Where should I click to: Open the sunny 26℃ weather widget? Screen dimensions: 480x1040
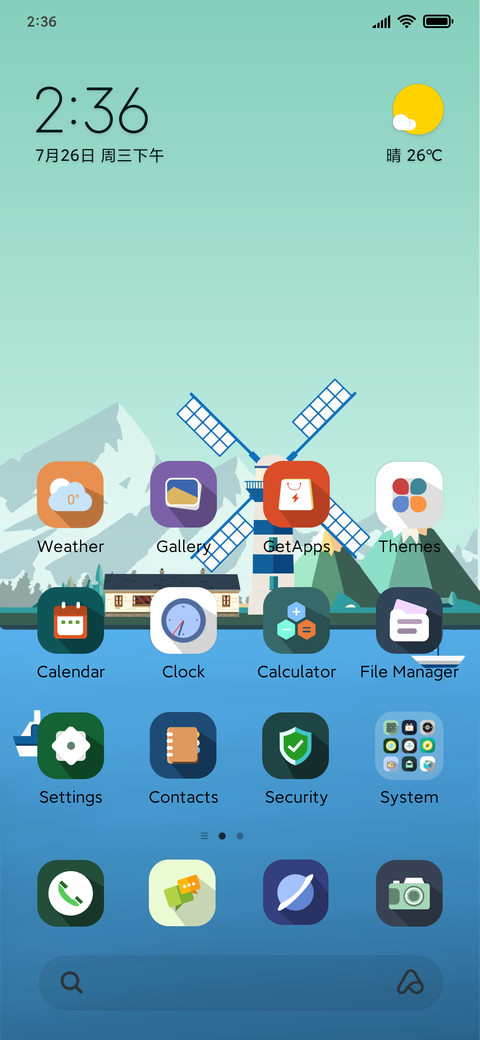tap(416, 124)
